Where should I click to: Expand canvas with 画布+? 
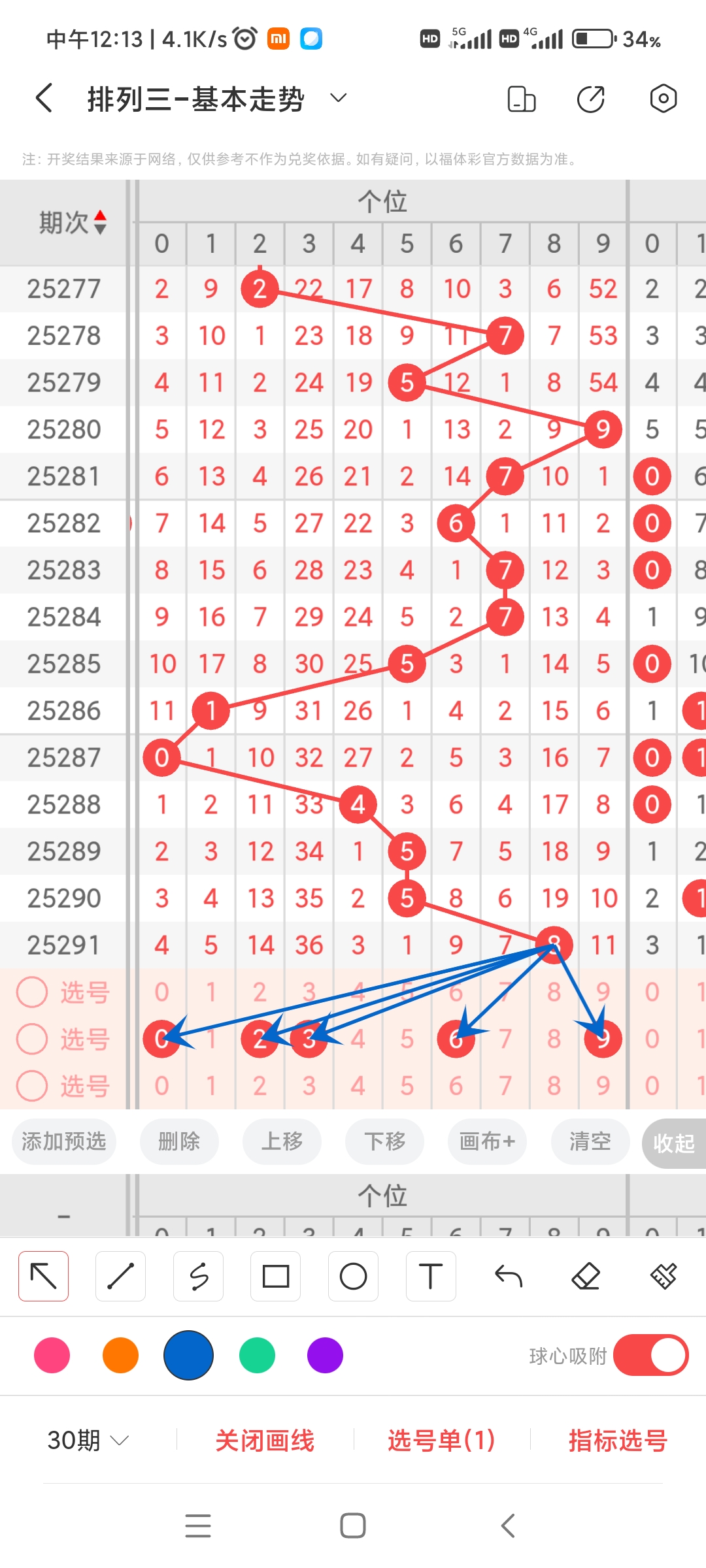pyautogui.click(x=487, y=1141)
